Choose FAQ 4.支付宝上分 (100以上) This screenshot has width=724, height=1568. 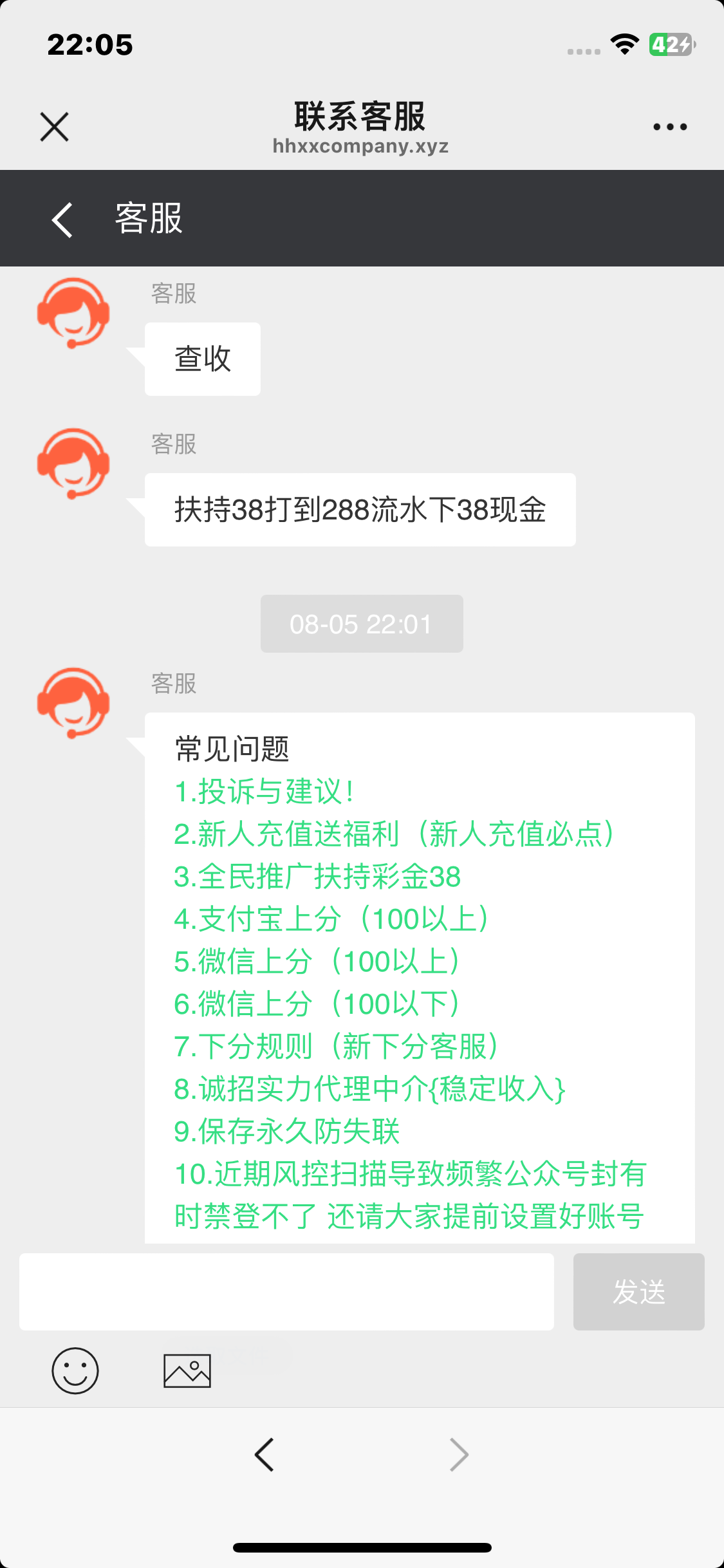[331, 919]
